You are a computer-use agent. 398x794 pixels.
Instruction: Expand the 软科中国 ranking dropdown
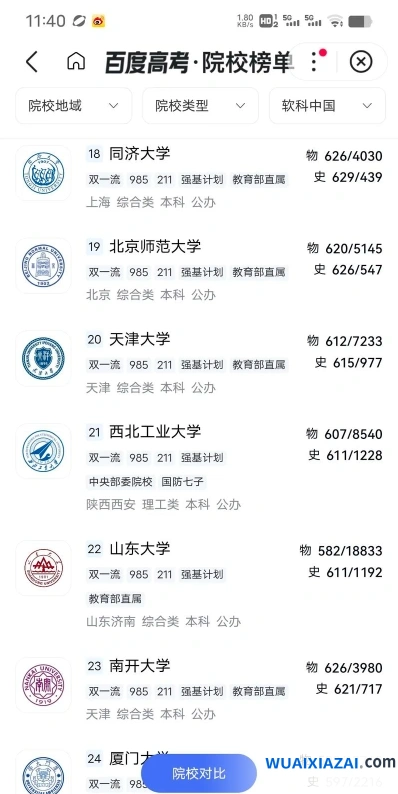[327, 106]
